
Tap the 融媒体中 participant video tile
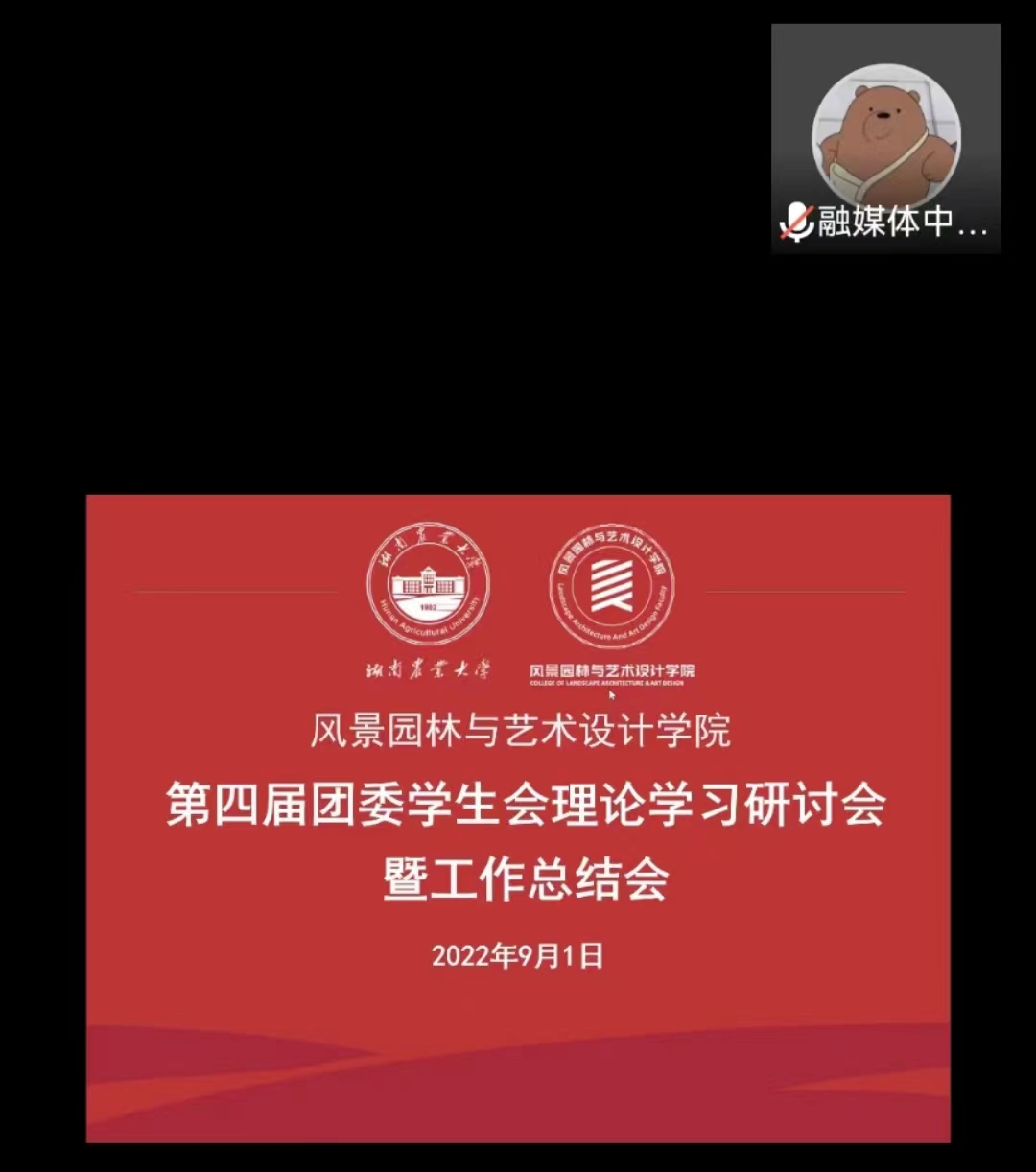[x=885, y=139]
